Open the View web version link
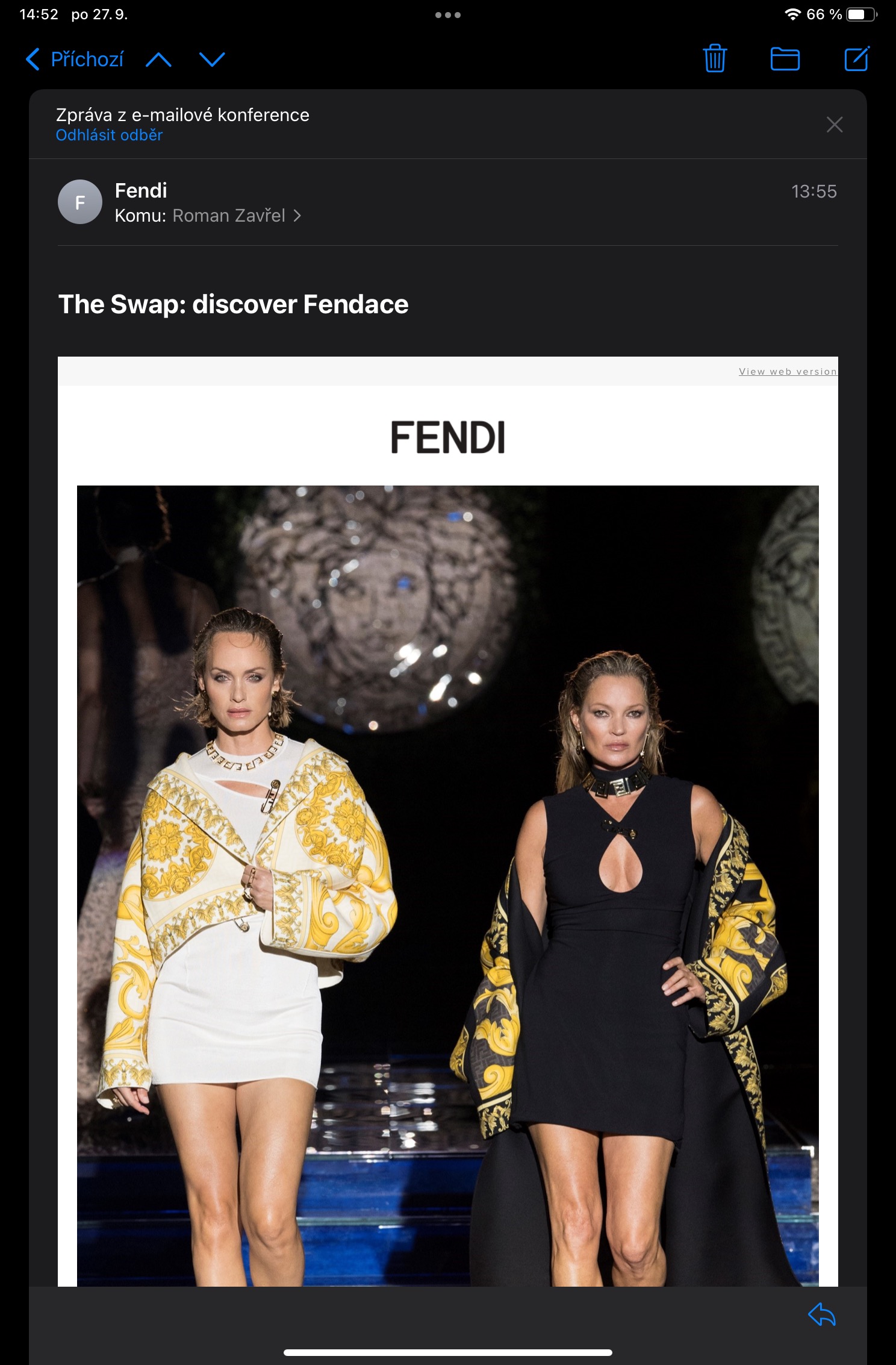This screenshot has height=1365, width=896. (787, 372)
